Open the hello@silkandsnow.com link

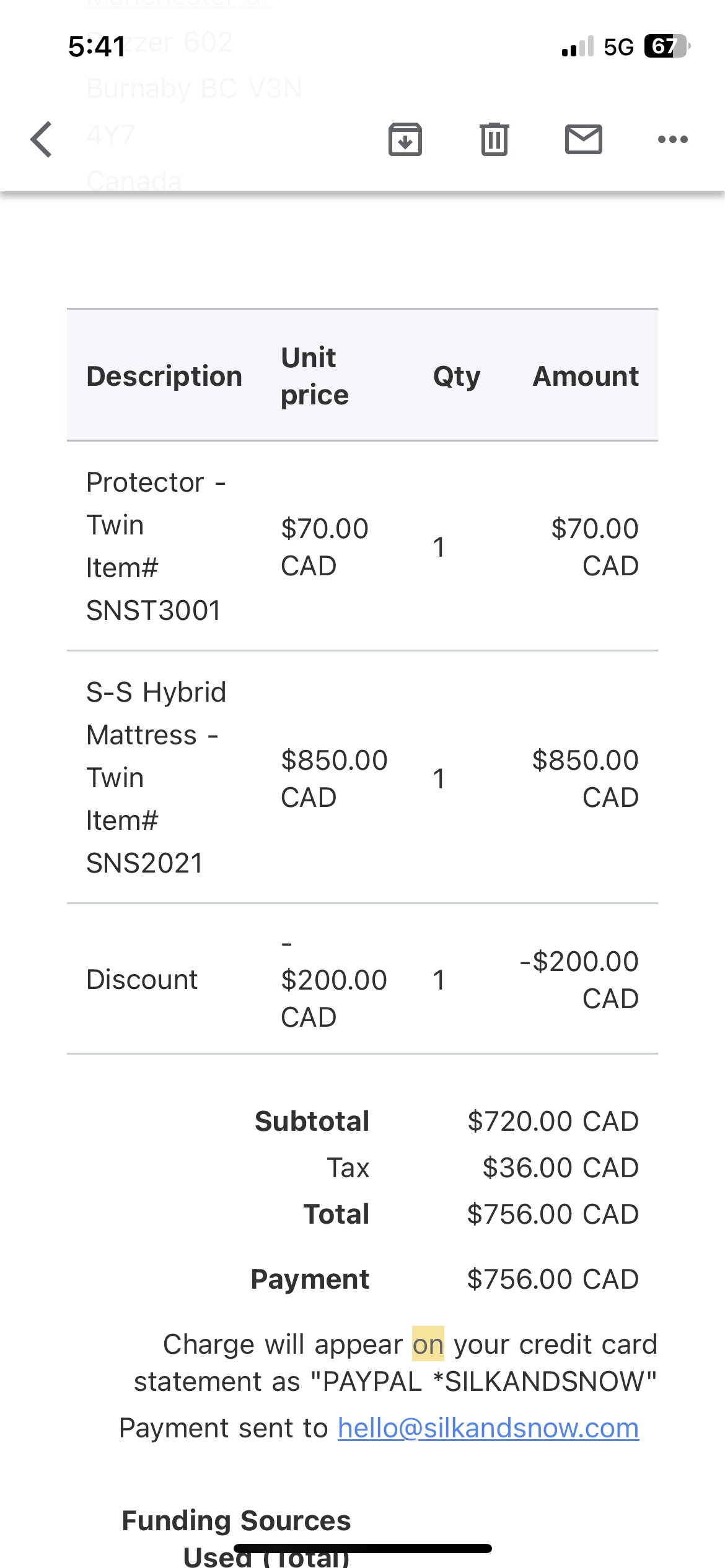click(x=488, y=1428)
